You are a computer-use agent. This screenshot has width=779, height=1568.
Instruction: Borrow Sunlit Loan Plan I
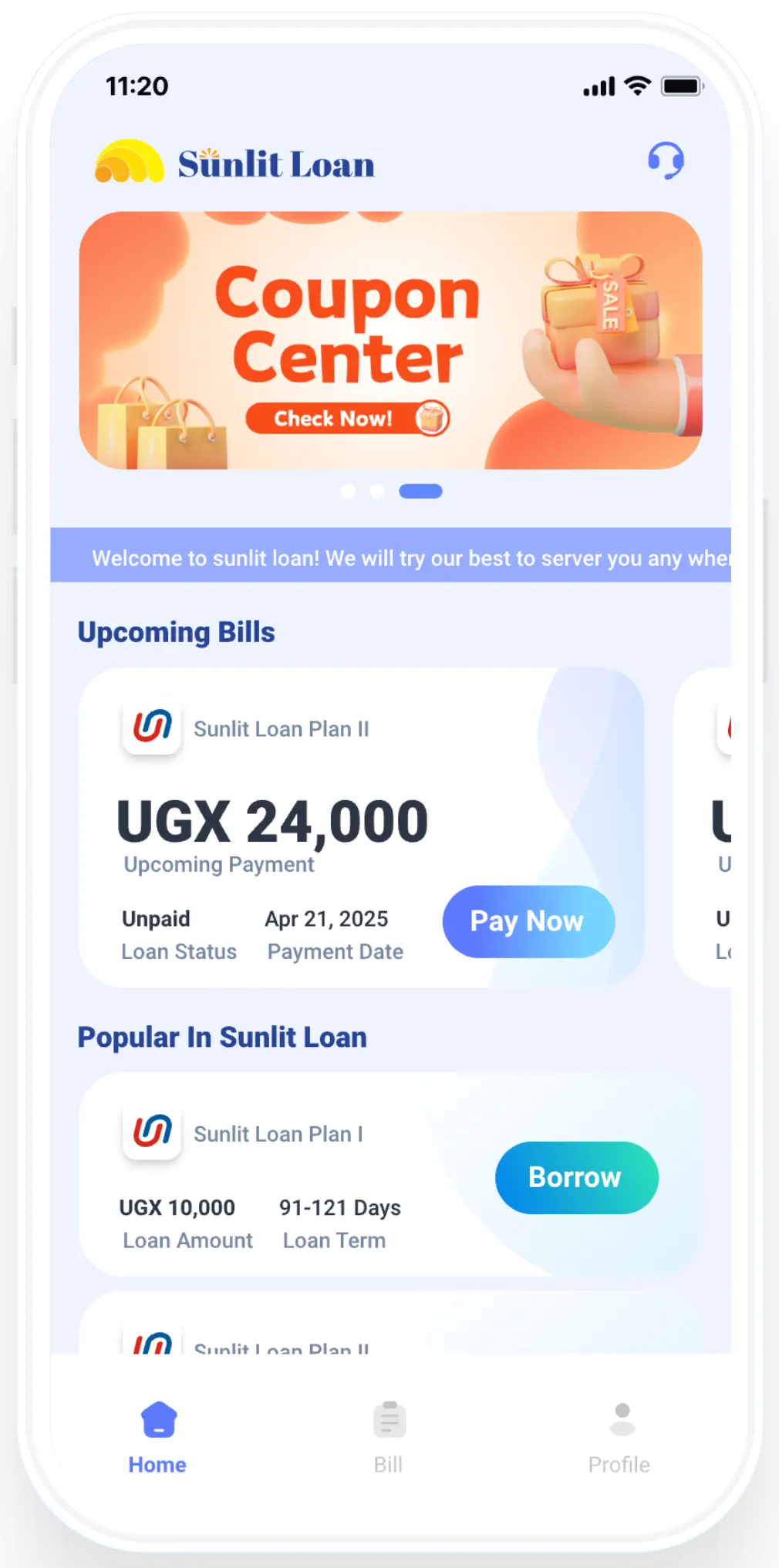tap(576, 1177)
